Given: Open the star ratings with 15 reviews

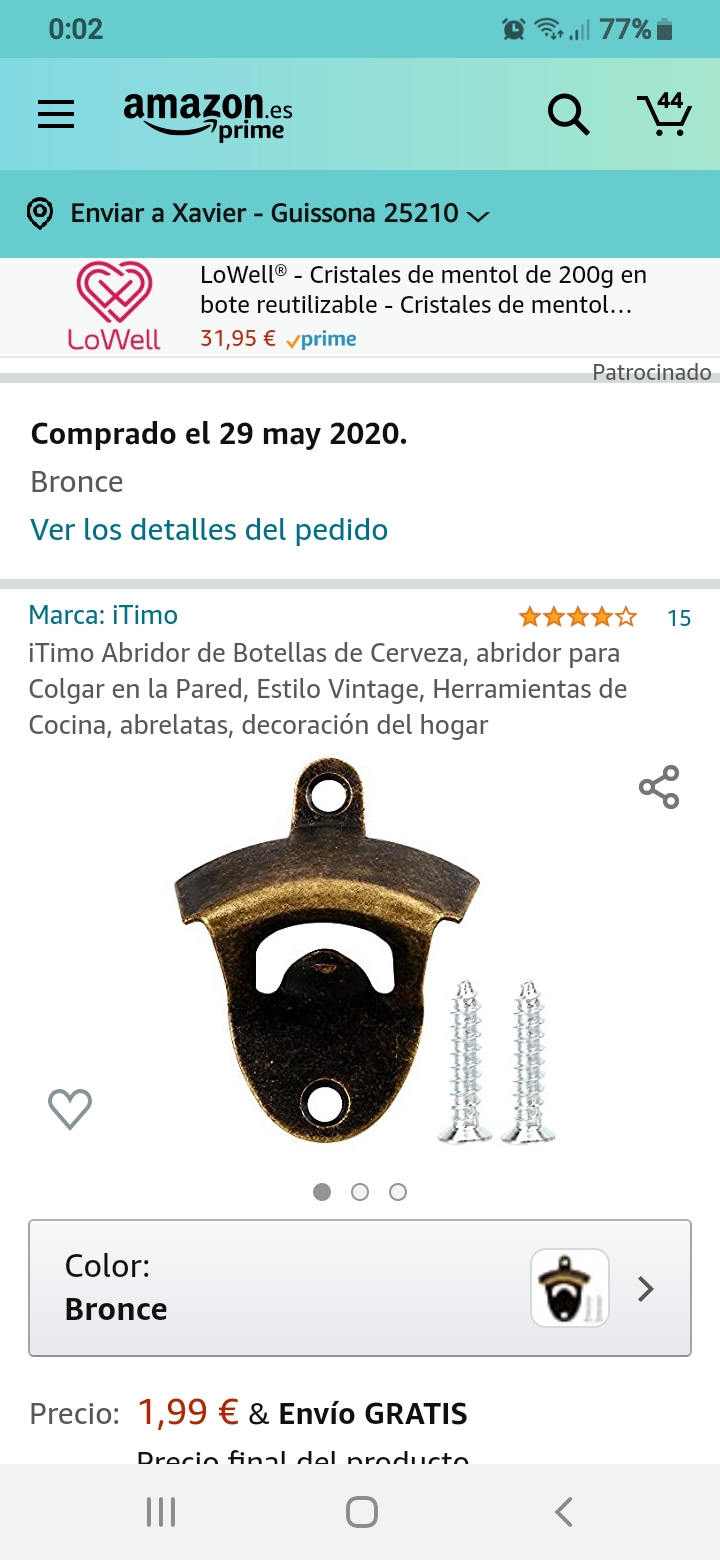Looking at the screenshot, I should click(604, 617).
